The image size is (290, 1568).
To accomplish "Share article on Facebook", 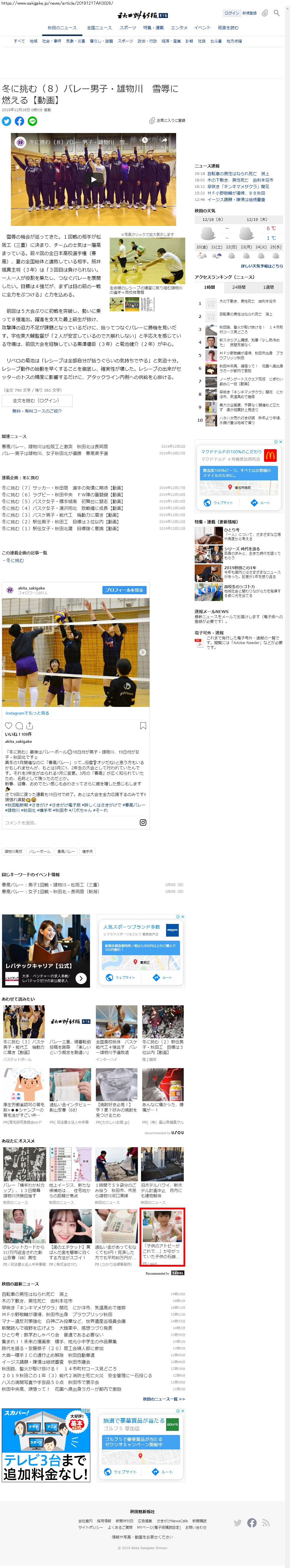I will pos(19,121).
